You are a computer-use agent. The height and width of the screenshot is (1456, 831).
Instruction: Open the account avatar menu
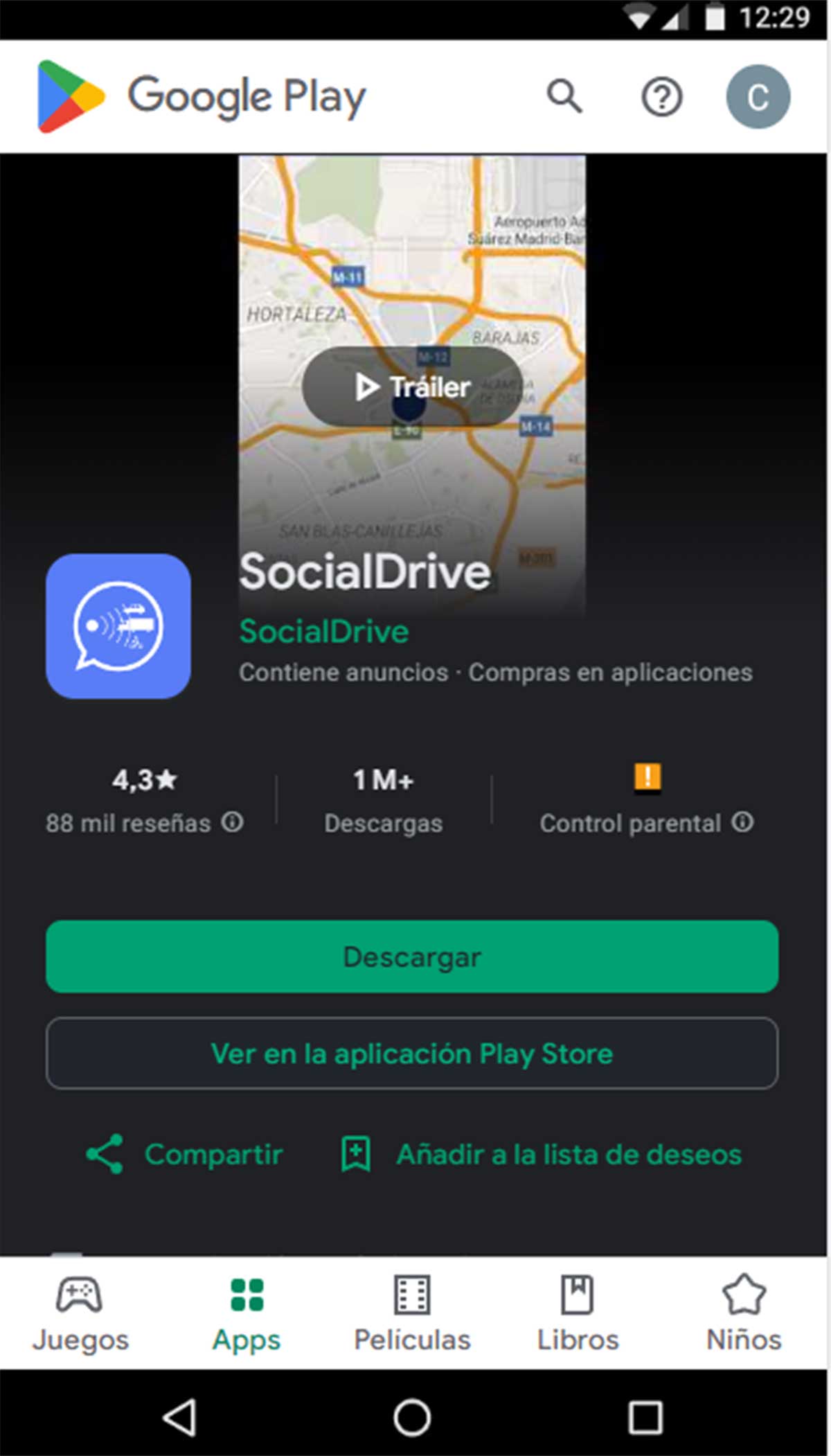click(756, 96)
